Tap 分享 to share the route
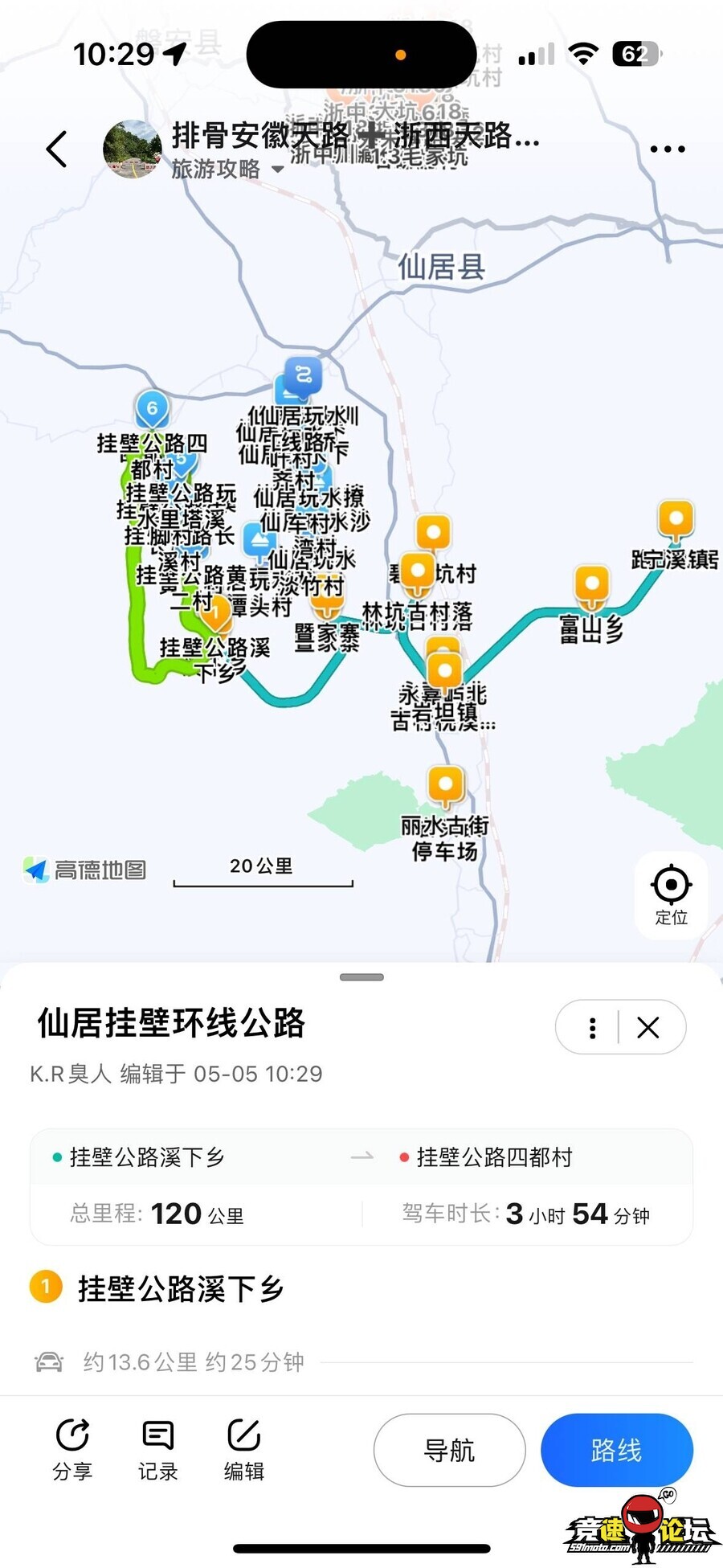Viewport: 723px width, 1568px height. click(x=72, y=1449)
